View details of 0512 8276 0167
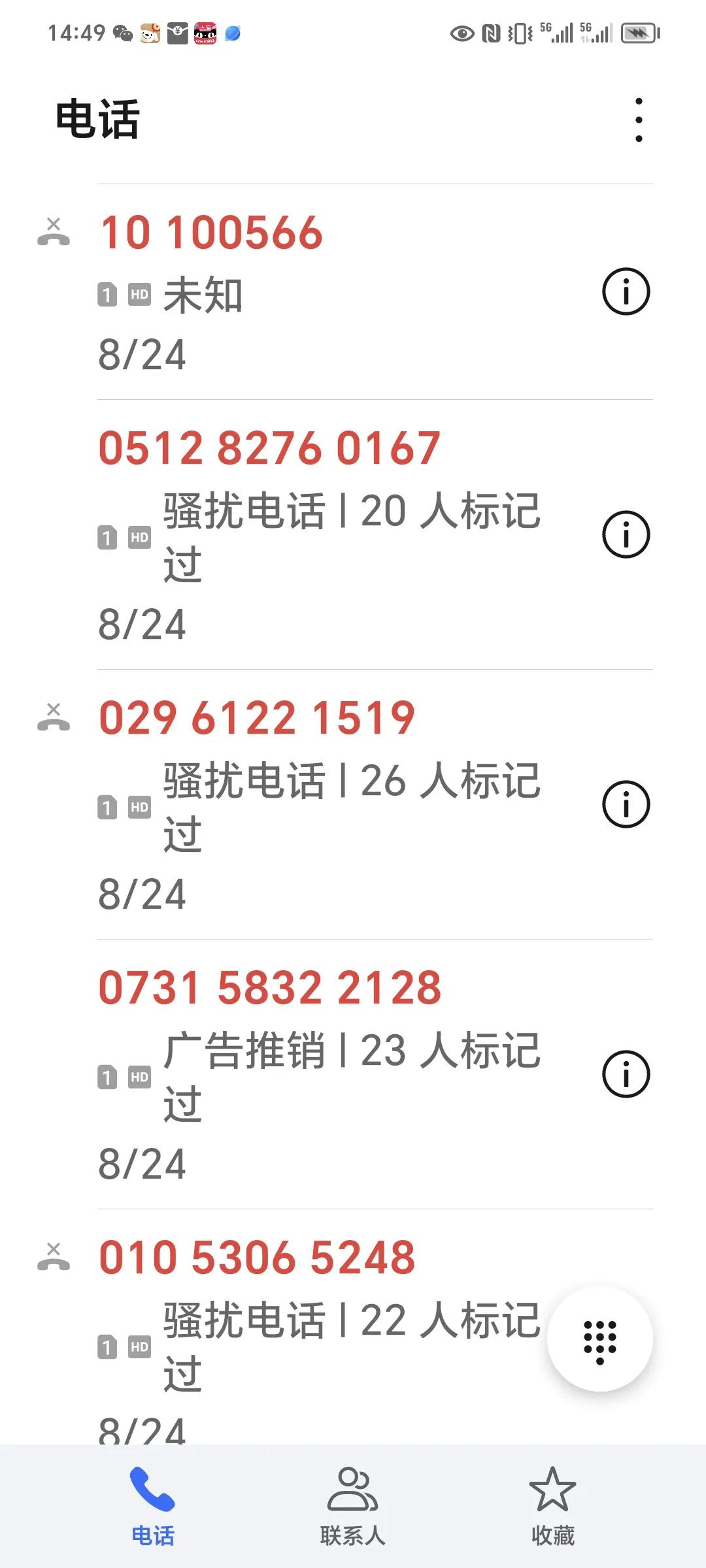Image resolution: width=706 pixels, height=1568 pixels. point(626,534)
